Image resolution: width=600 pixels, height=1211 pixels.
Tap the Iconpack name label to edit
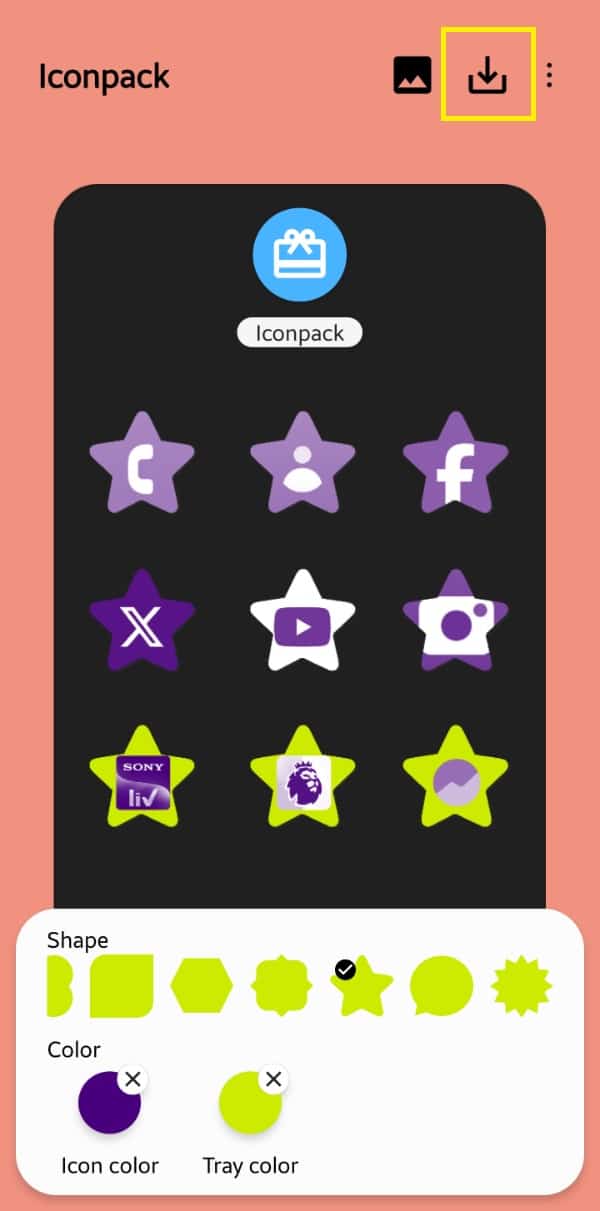click(x=300, y=333)
